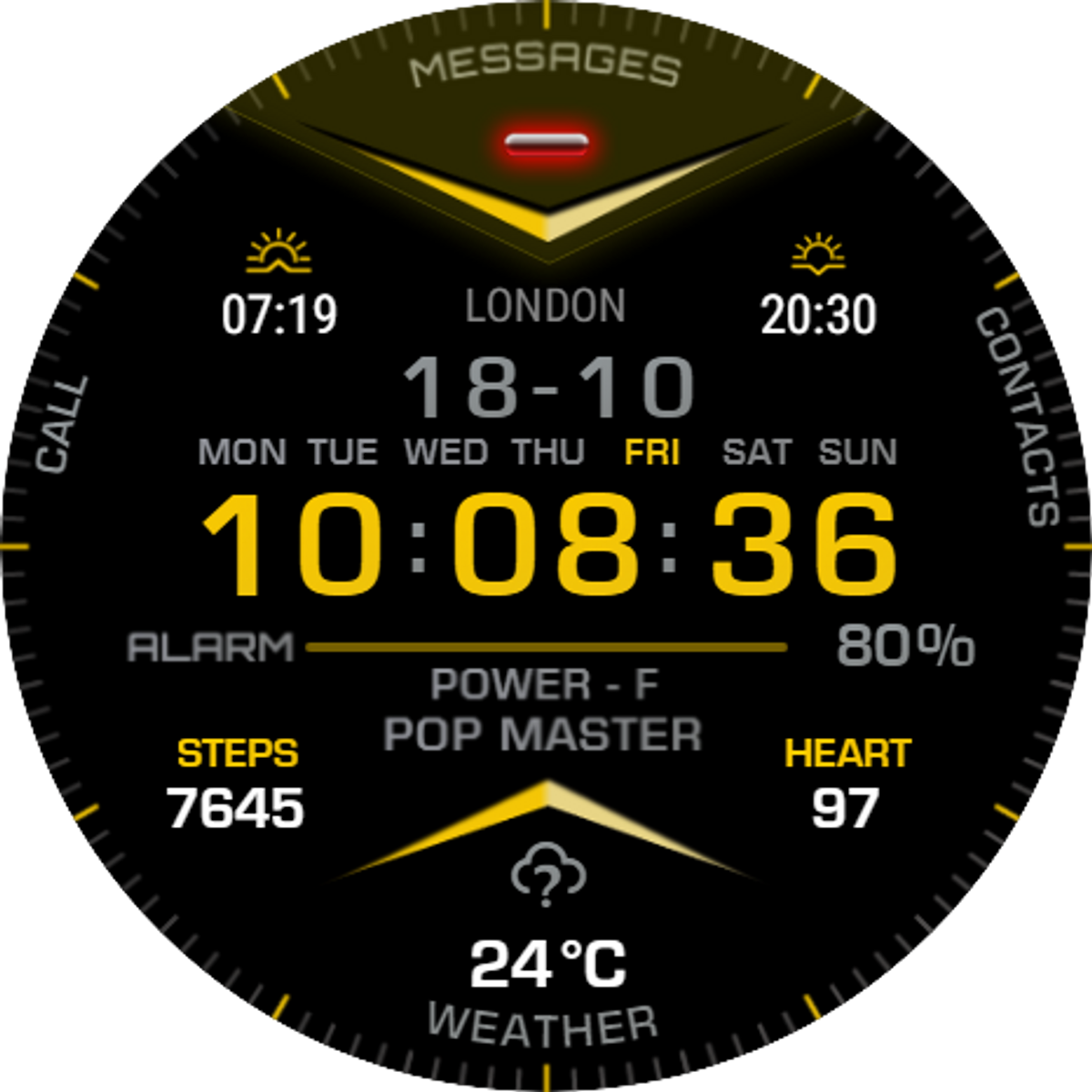
Task: Open the Weather shortcut
Action: (543, 1023)
